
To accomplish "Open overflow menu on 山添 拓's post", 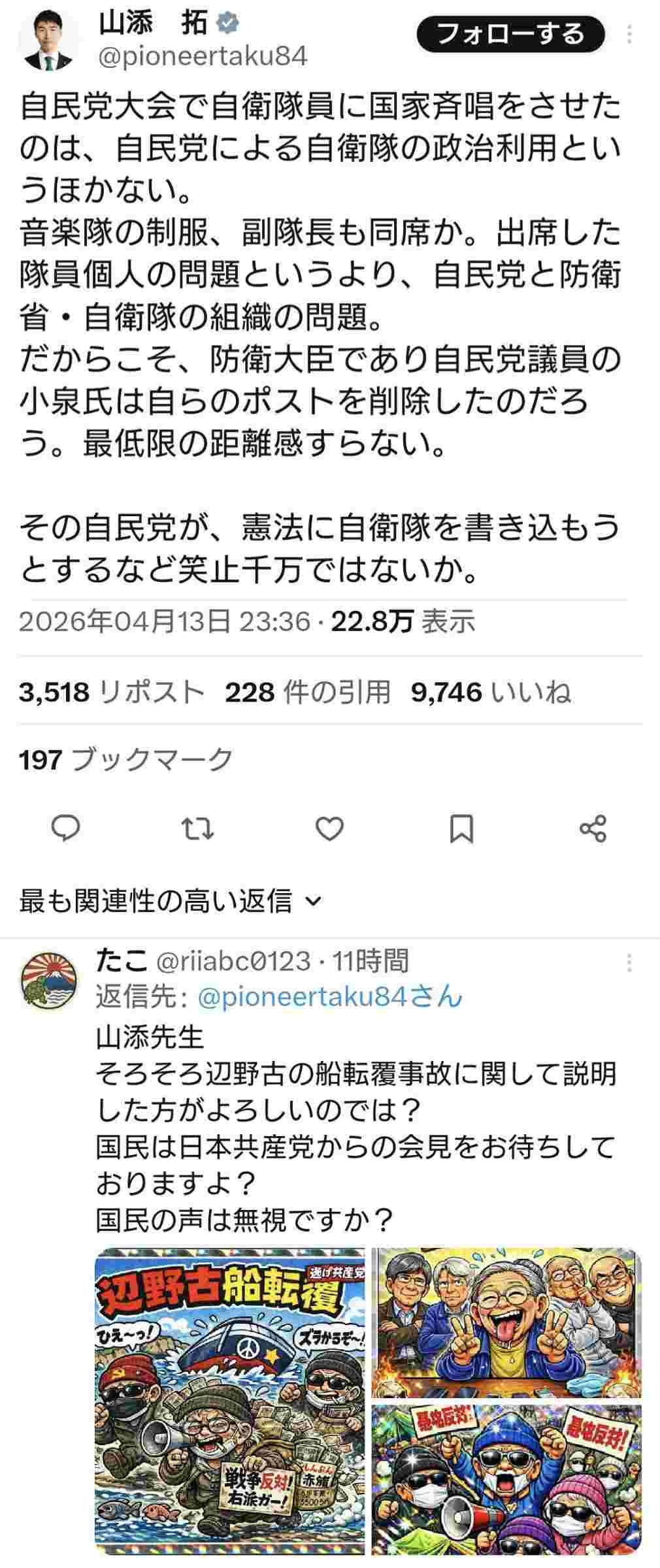I will (x=629, y=34).
